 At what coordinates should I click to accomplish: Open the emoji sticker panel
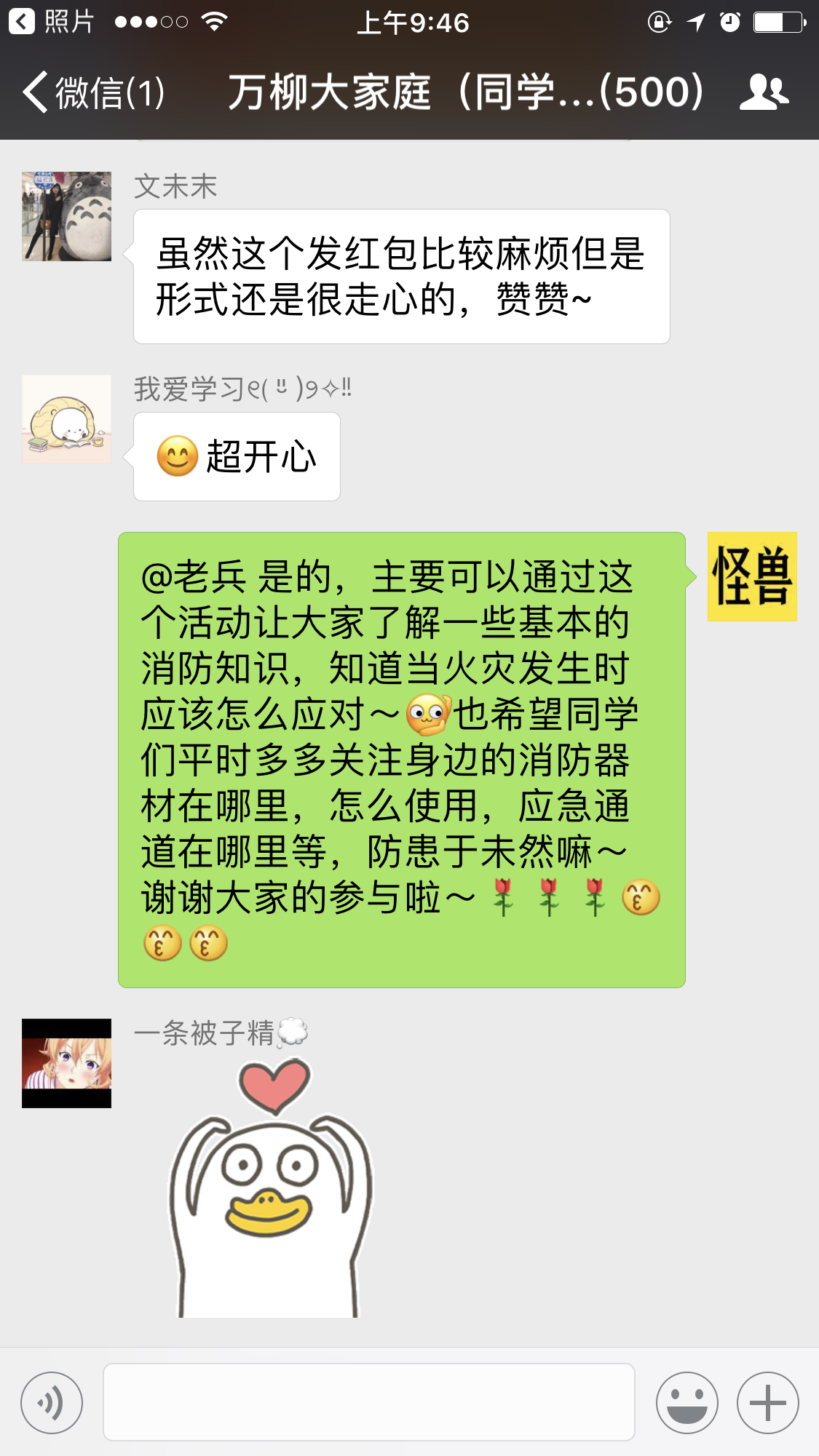tap(687, 1403)
